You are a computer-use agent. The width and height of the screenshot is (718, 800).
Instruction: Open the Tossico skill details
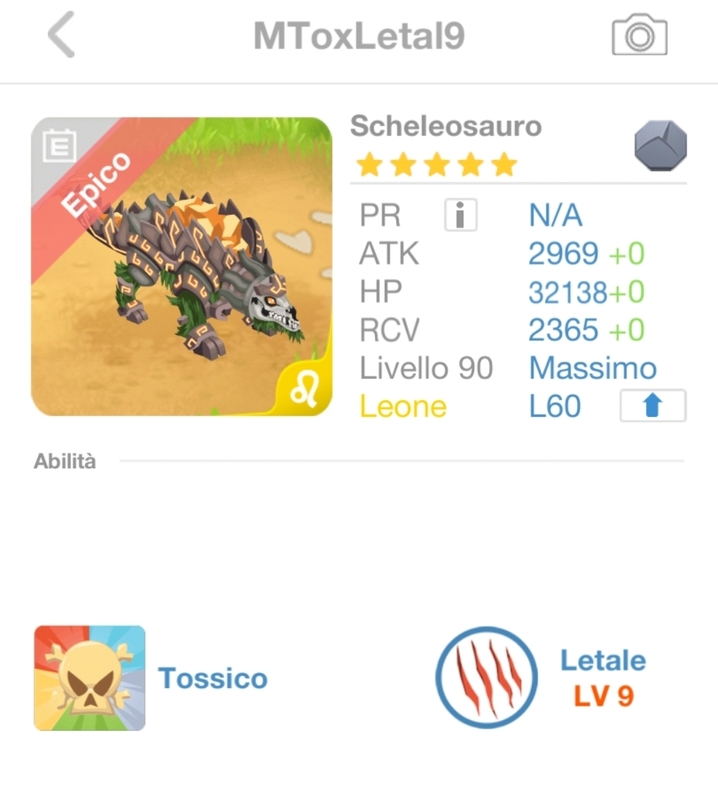point(90,678)
